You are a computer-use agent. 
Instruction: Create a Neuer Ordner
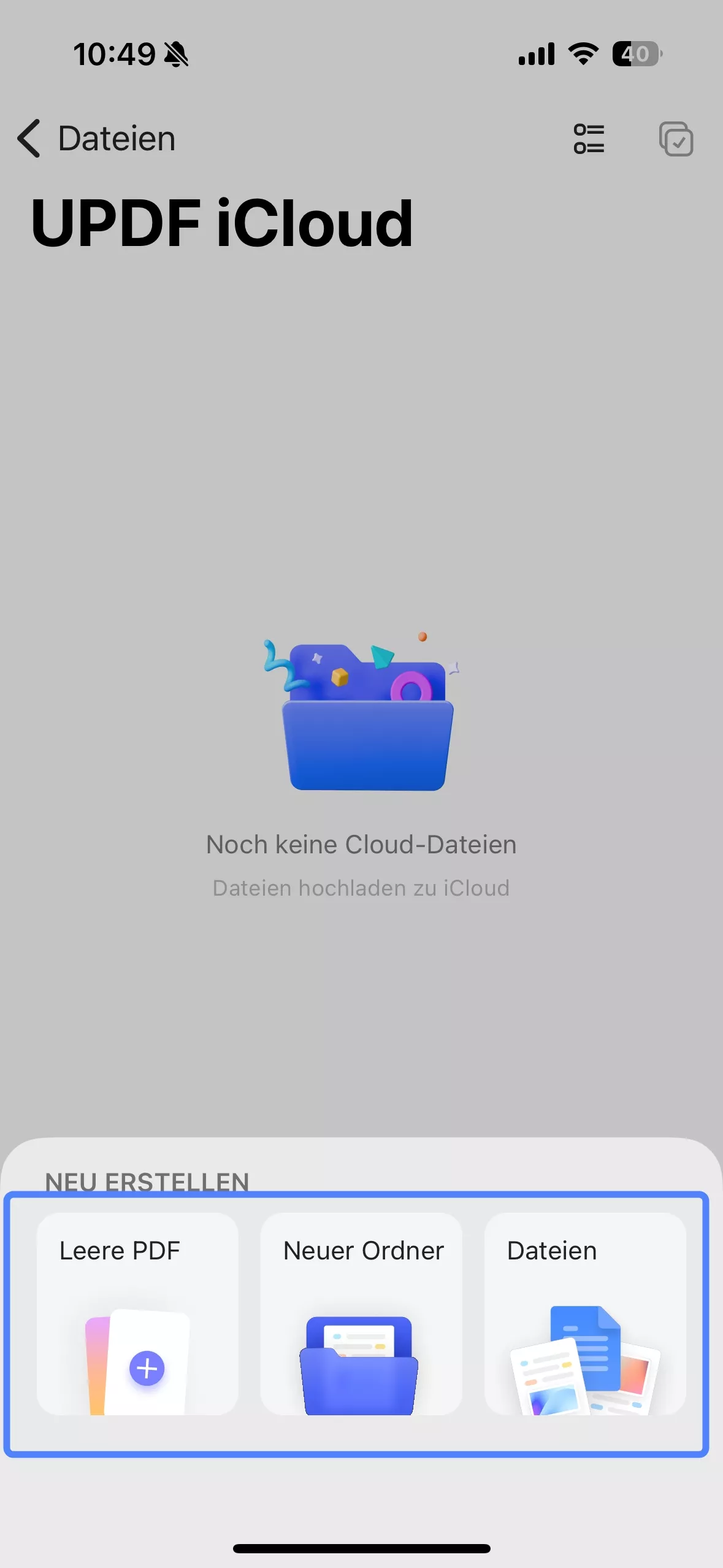[361, 1313]
